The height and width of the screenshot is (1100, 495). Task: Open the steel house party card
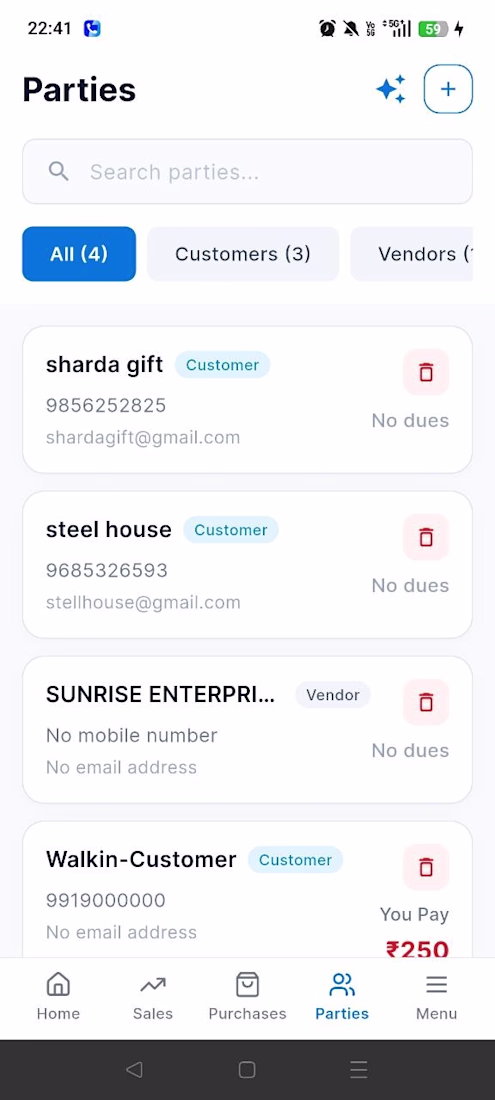coord(248,565)
